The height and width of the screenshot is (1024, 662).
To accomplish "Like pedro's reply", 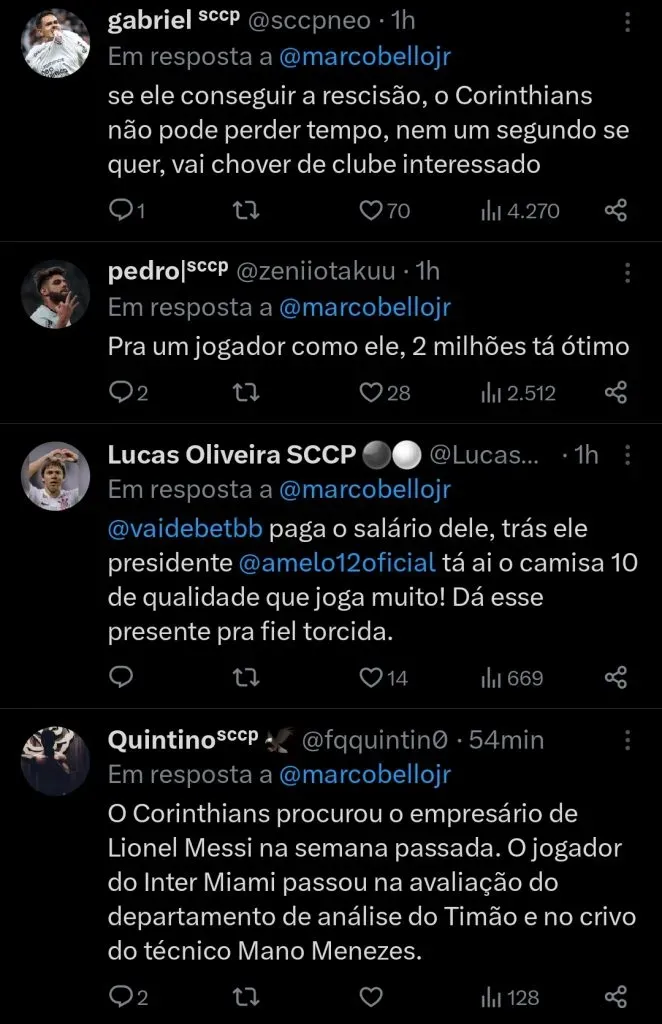I will click(371, 393).
